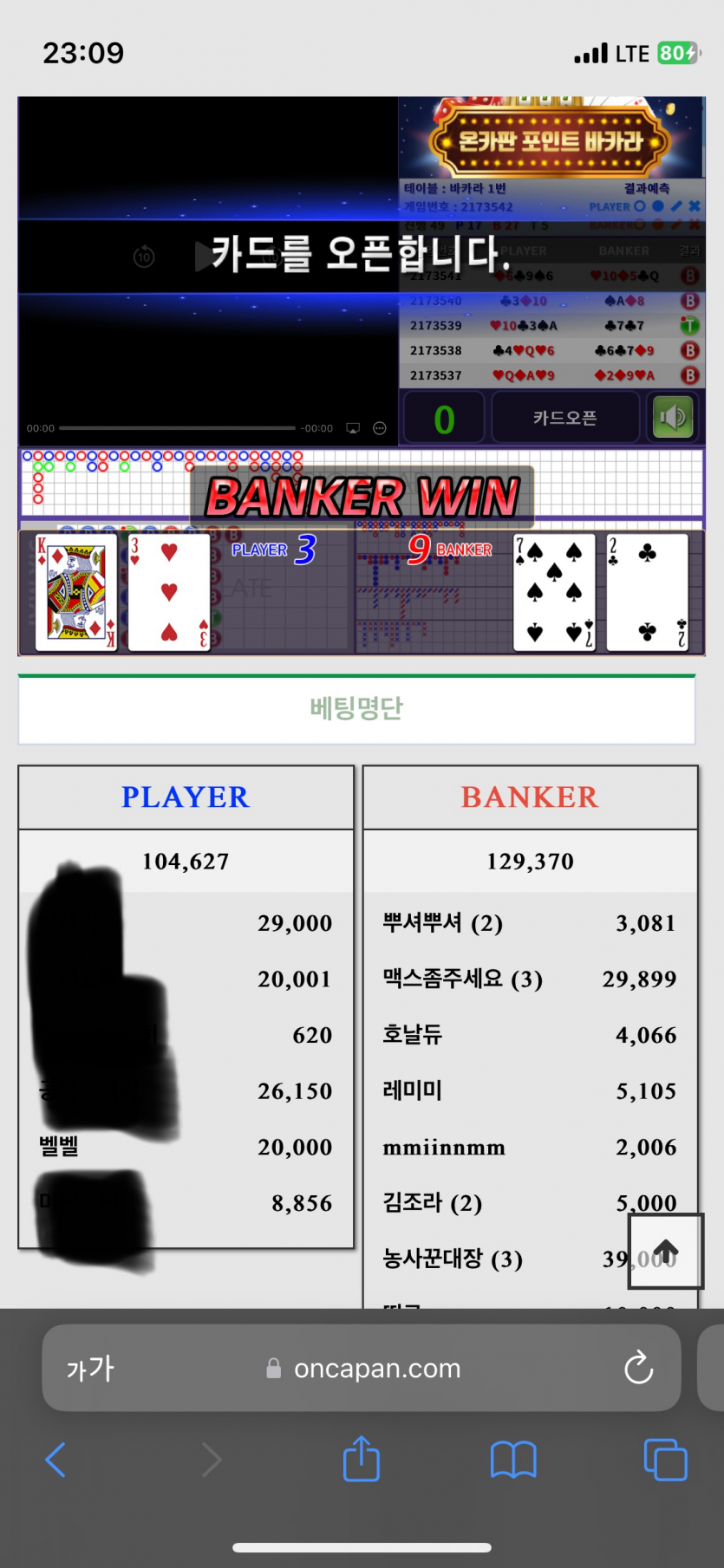Image resolution: width=724 pixels, height=1568 pixels.
Task: Seek on the video progress bar
Action: (x=177, y=428)
